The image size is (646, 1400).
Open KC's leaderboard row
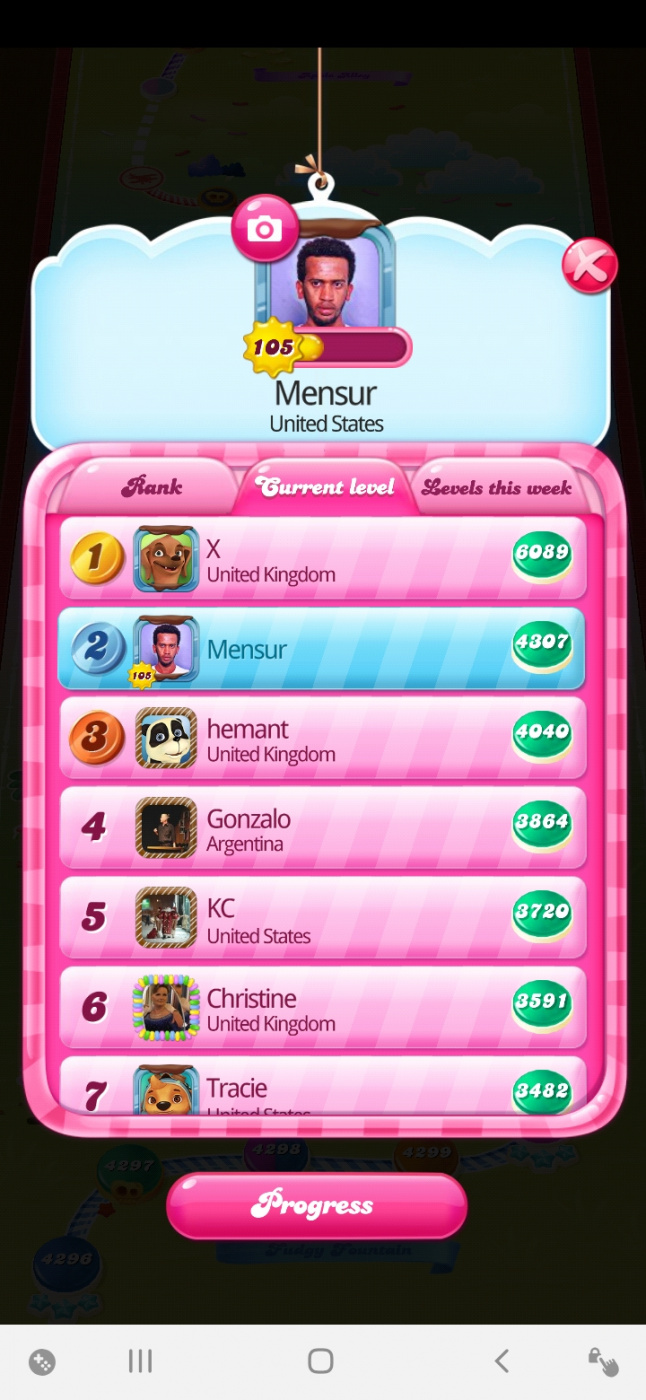pos(322,918)
